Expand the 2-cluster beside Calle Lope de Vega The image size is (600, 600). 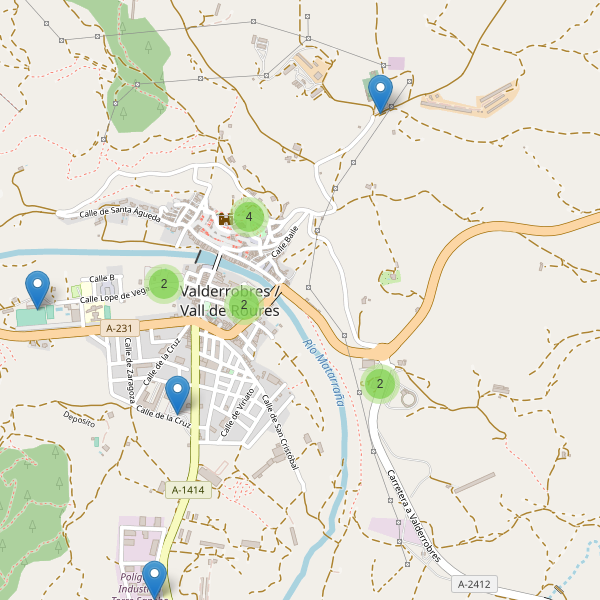pyautogui.click(x=164, y=284)
